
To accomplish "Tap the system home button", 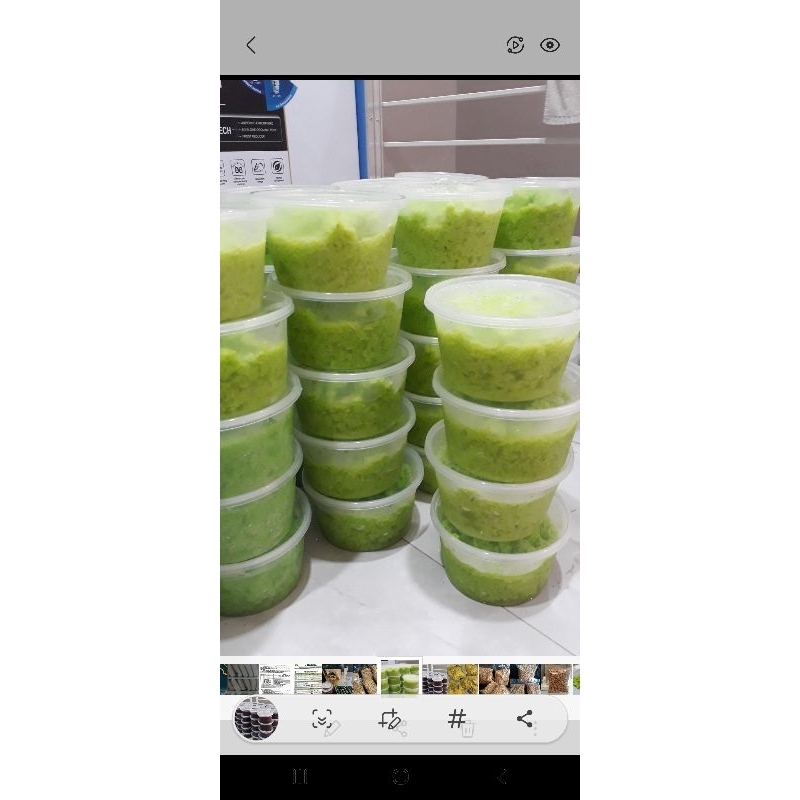I will click(400, 777).
